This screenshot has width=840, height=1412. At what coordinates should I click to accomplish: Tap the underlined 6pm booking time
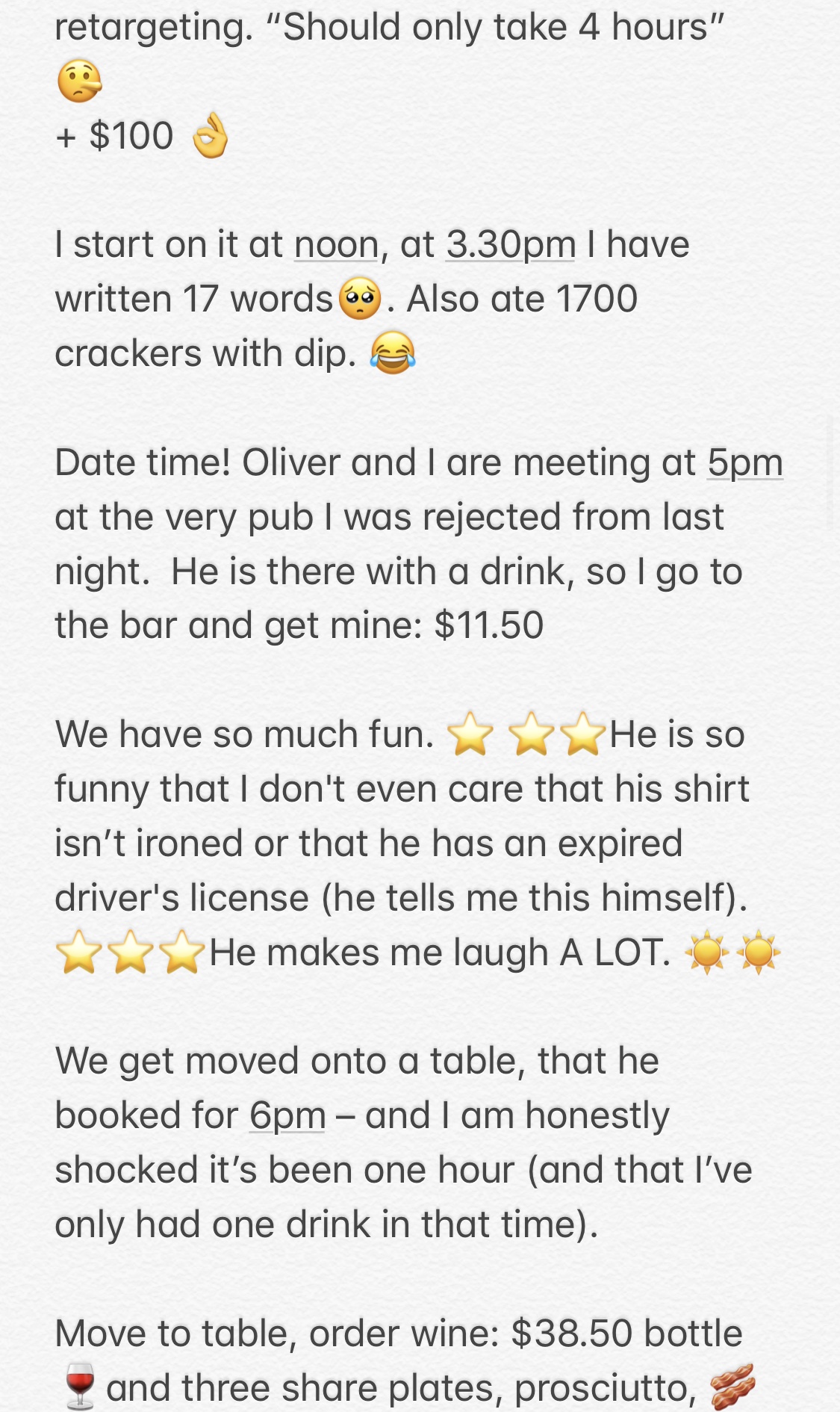tap(287, 1116)
